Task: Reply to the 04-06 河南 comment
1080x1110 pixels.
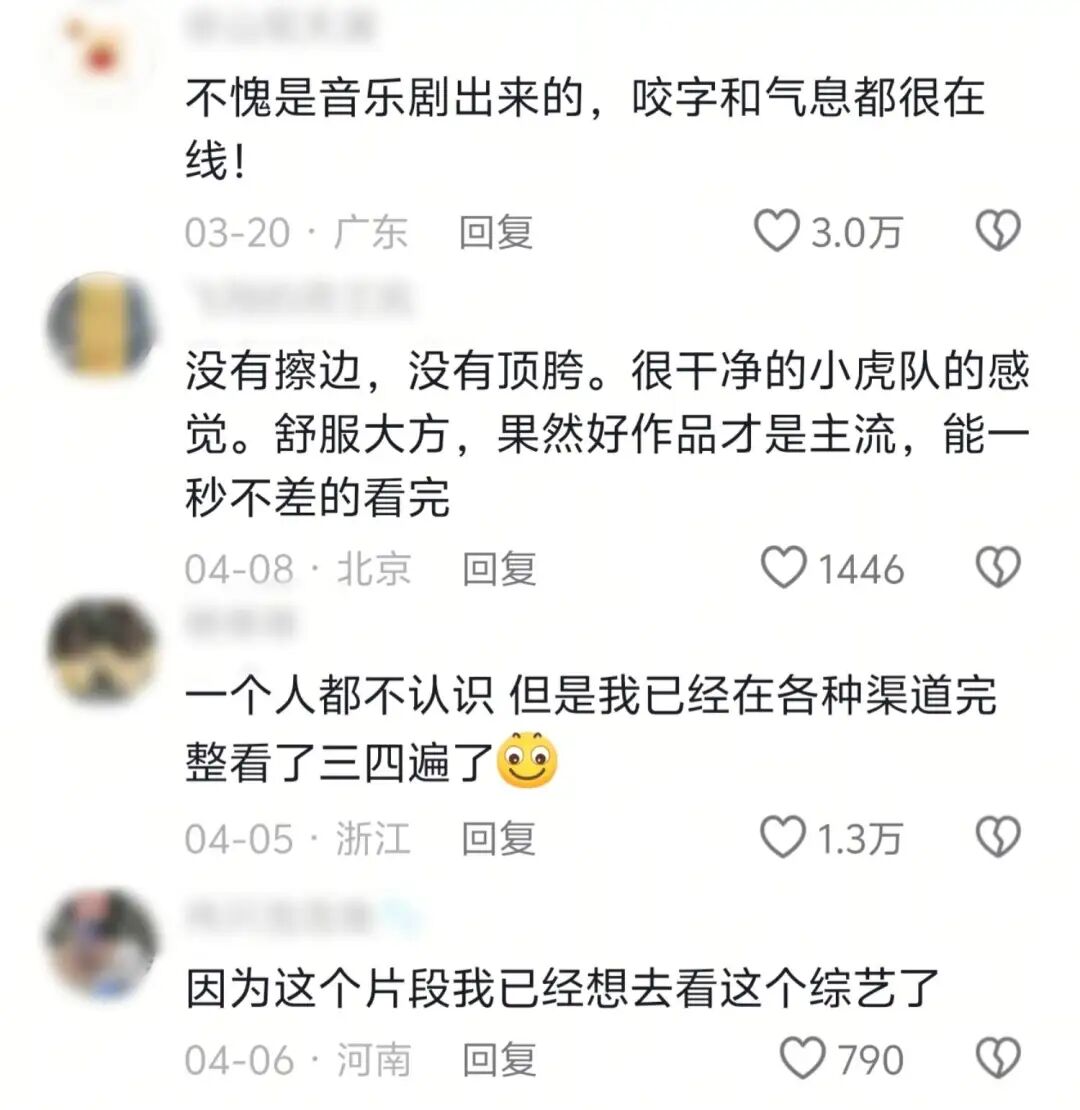Action: coord(499,1059)
